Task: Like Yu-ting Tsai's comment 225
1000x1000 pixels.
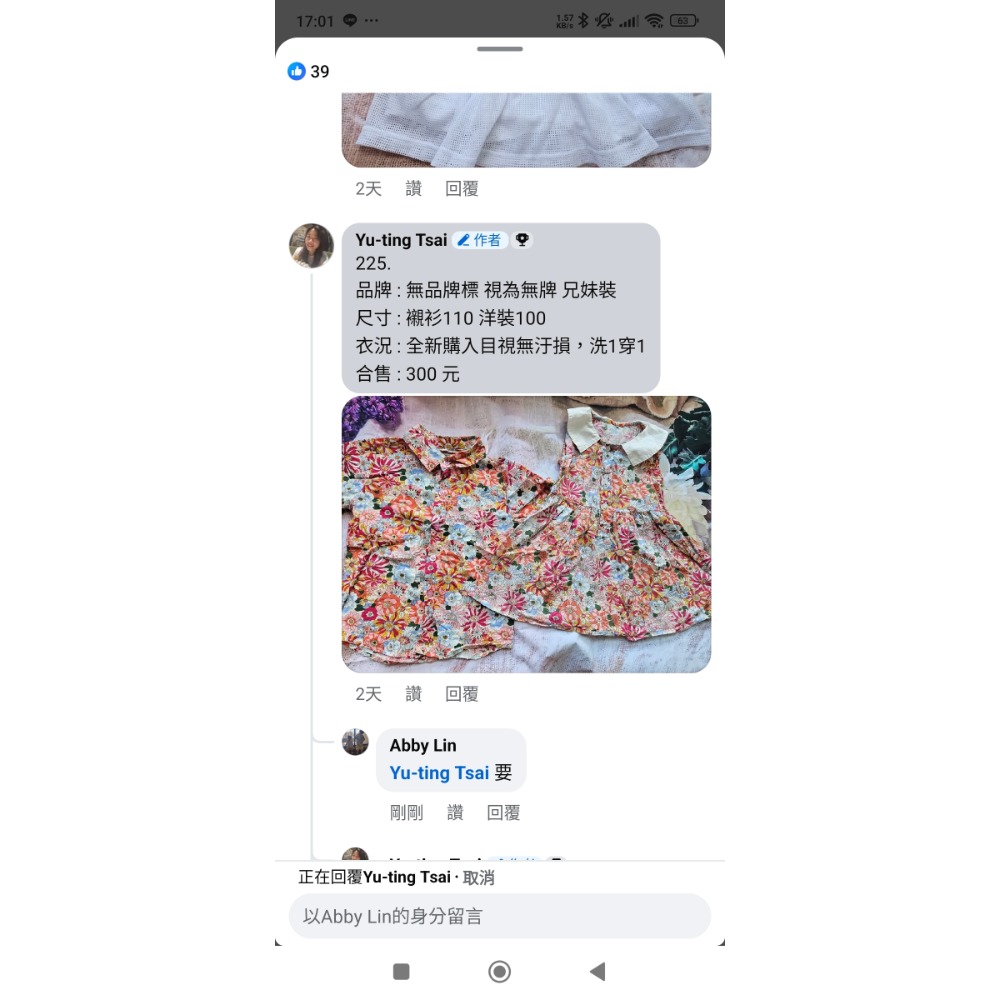Action: (x=414, y=694)
